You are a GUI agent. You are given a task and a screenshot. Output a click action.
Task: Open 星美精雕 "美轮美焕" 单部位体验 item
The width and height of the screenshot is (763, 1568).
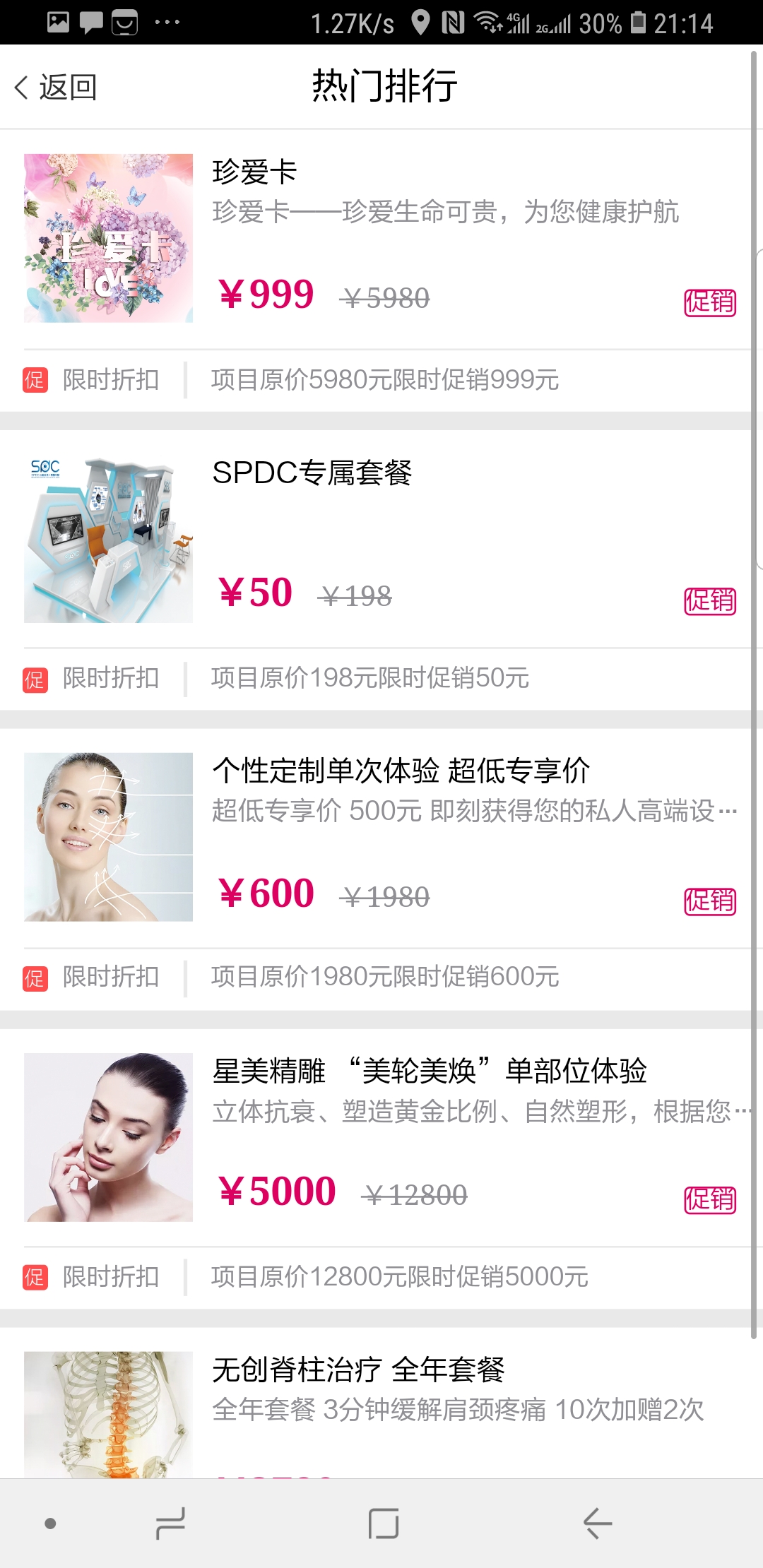click(381, 1137)
